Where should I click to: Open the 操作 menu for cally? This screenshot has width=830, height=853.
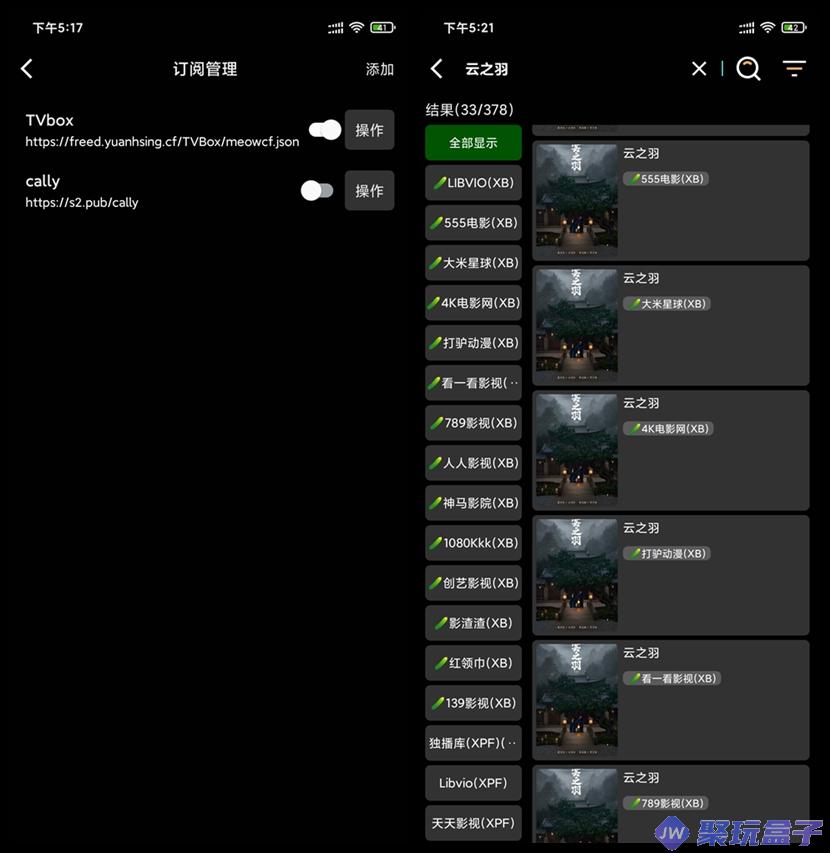(369, 190)
